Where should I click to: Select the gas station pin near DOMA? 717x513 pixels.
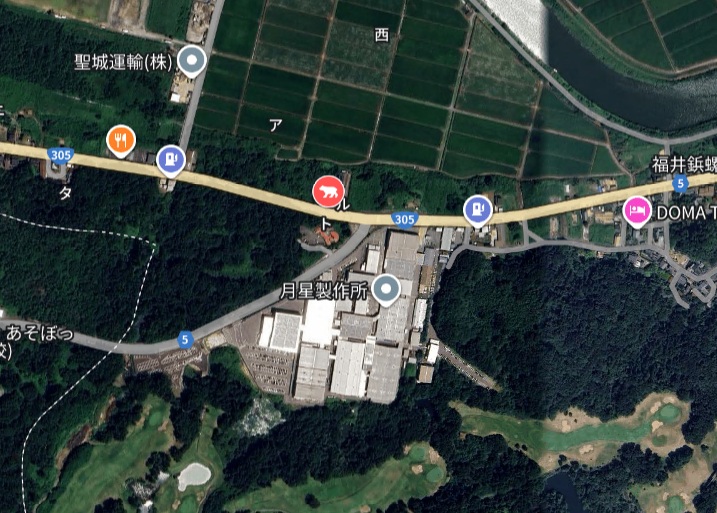coord(478,209)
